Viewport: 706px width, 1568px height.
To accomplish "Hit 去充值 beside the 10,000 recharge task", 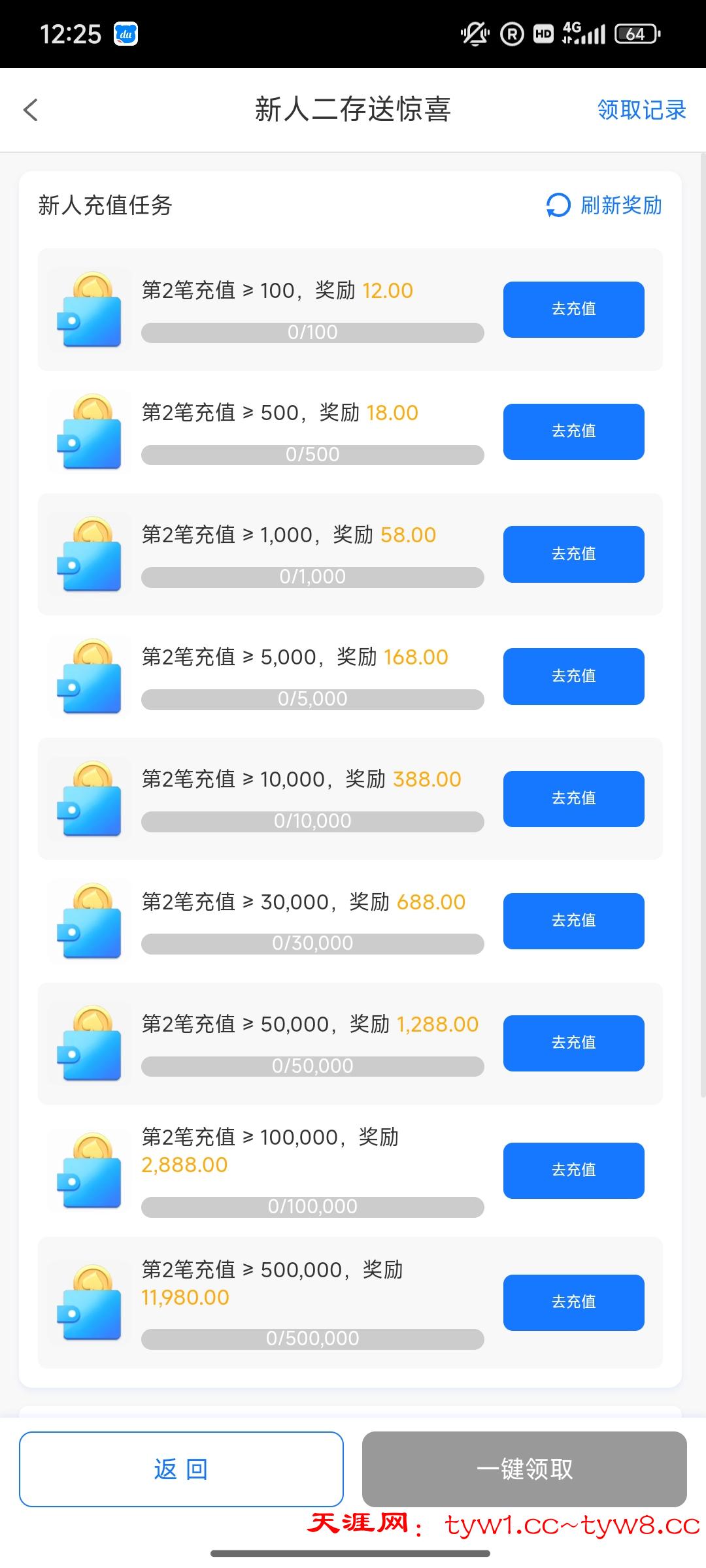I will [573, 798].
